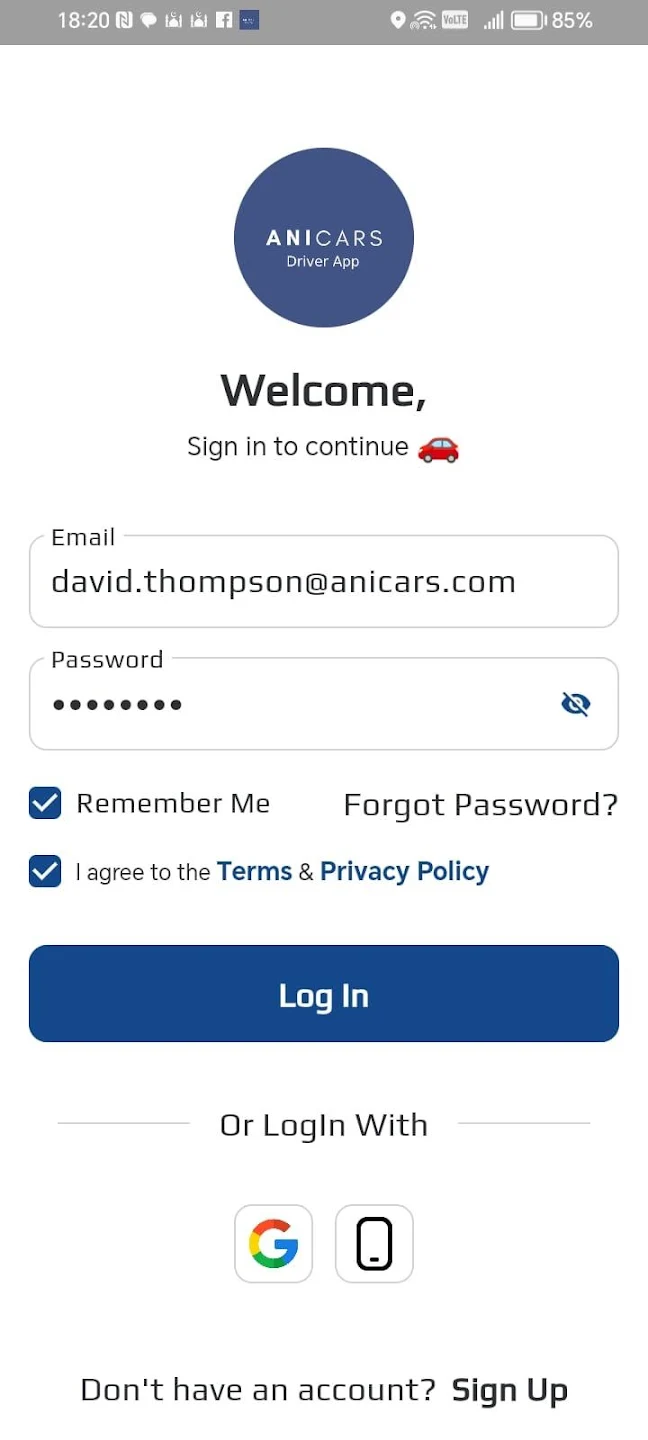The image size is (648, 1440).
Task: View the Privacy Policy
Action: click(x=404, y=872)
